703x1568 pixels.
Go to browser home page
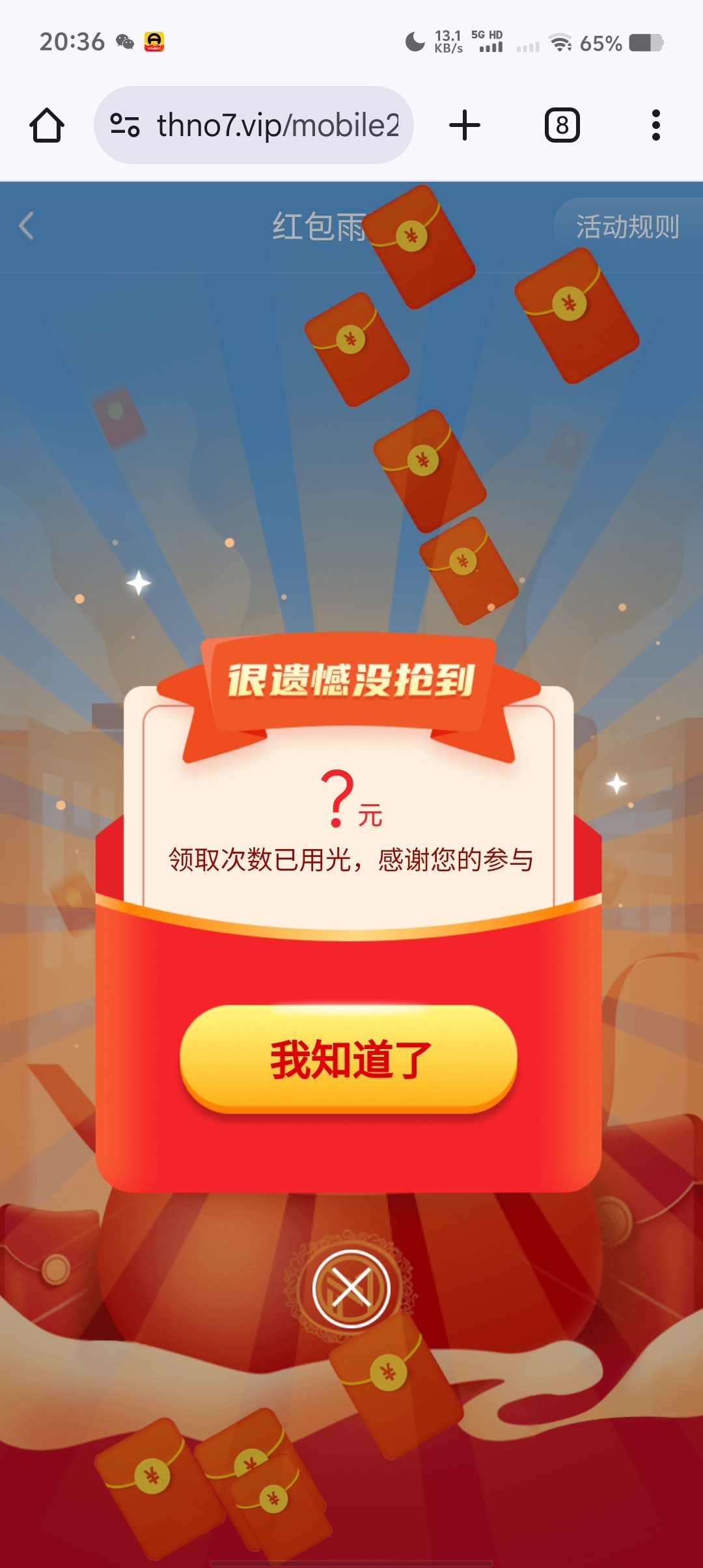(47, 125)
